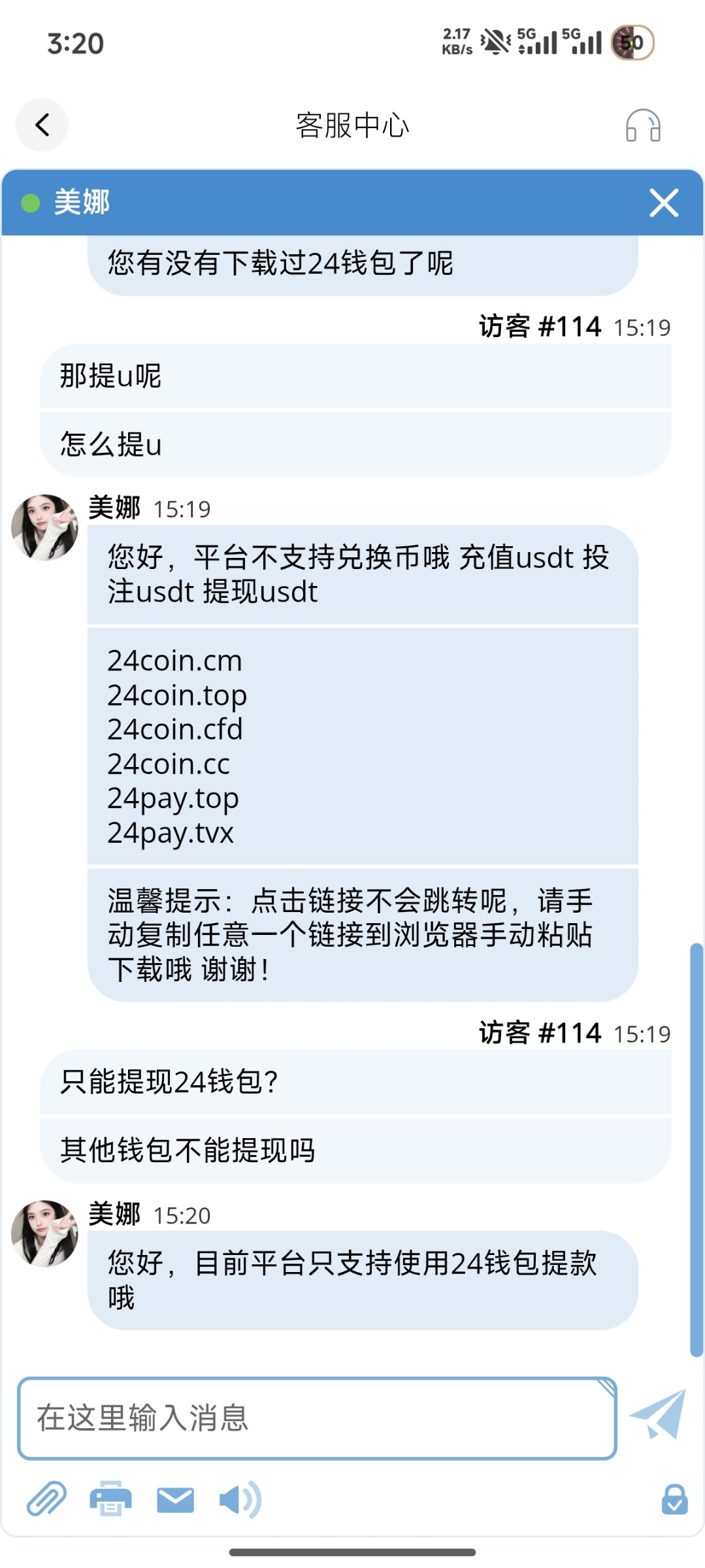Toggle chat sound speaker icon
705x1568 pixels.
click(x=239, y=1500)
